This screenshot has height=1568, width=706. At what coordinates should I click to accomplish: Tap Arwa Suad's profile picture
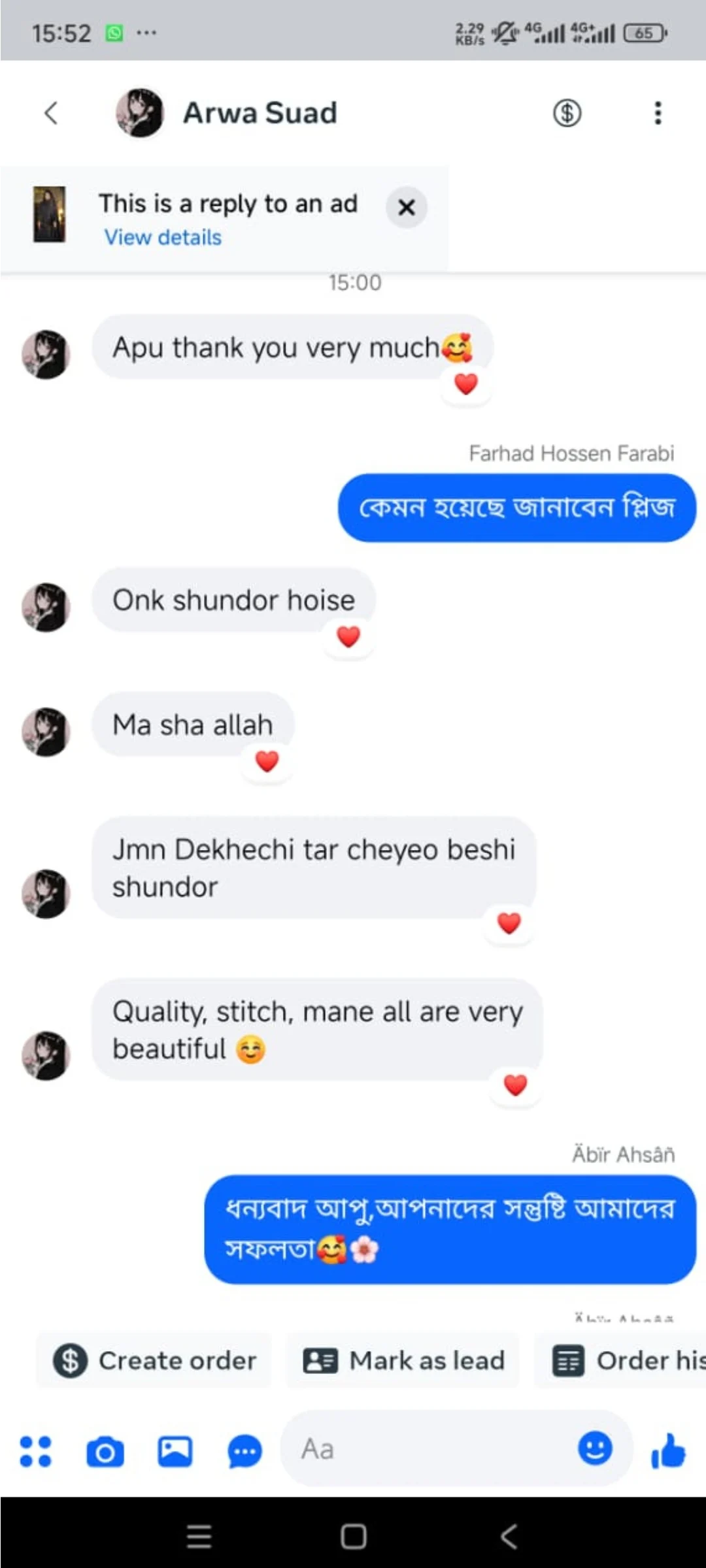tap(139, 111)
